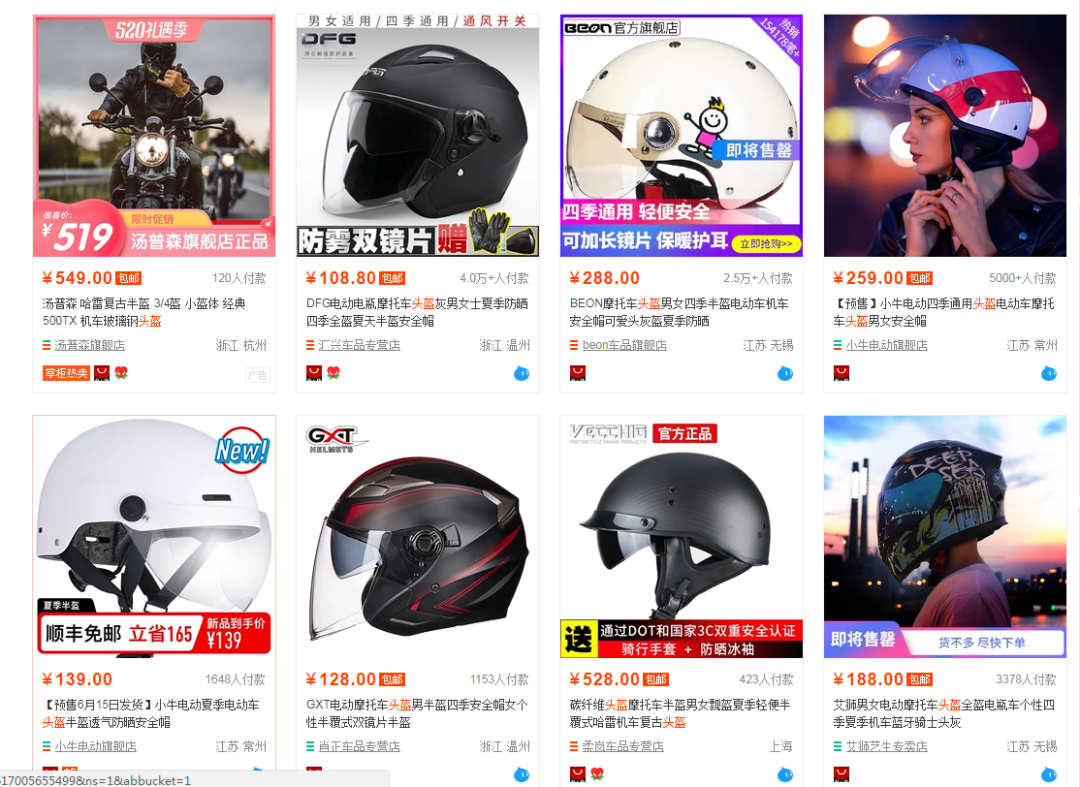Visit the 汤普森旗舰店 shop link
The image size is (1080, 787).
coord(89,345)
